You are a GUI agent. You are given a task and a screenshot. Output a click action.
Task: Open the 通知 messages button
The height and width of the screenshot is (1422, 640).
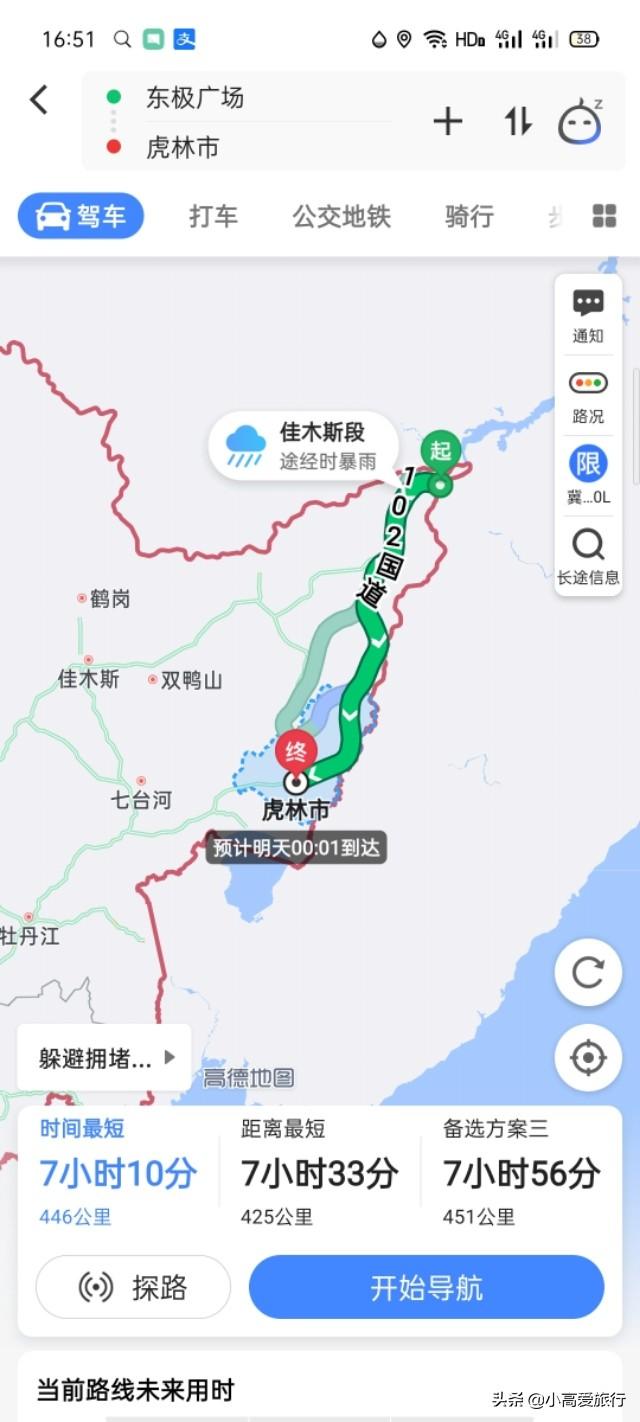(x=588, y=316)
